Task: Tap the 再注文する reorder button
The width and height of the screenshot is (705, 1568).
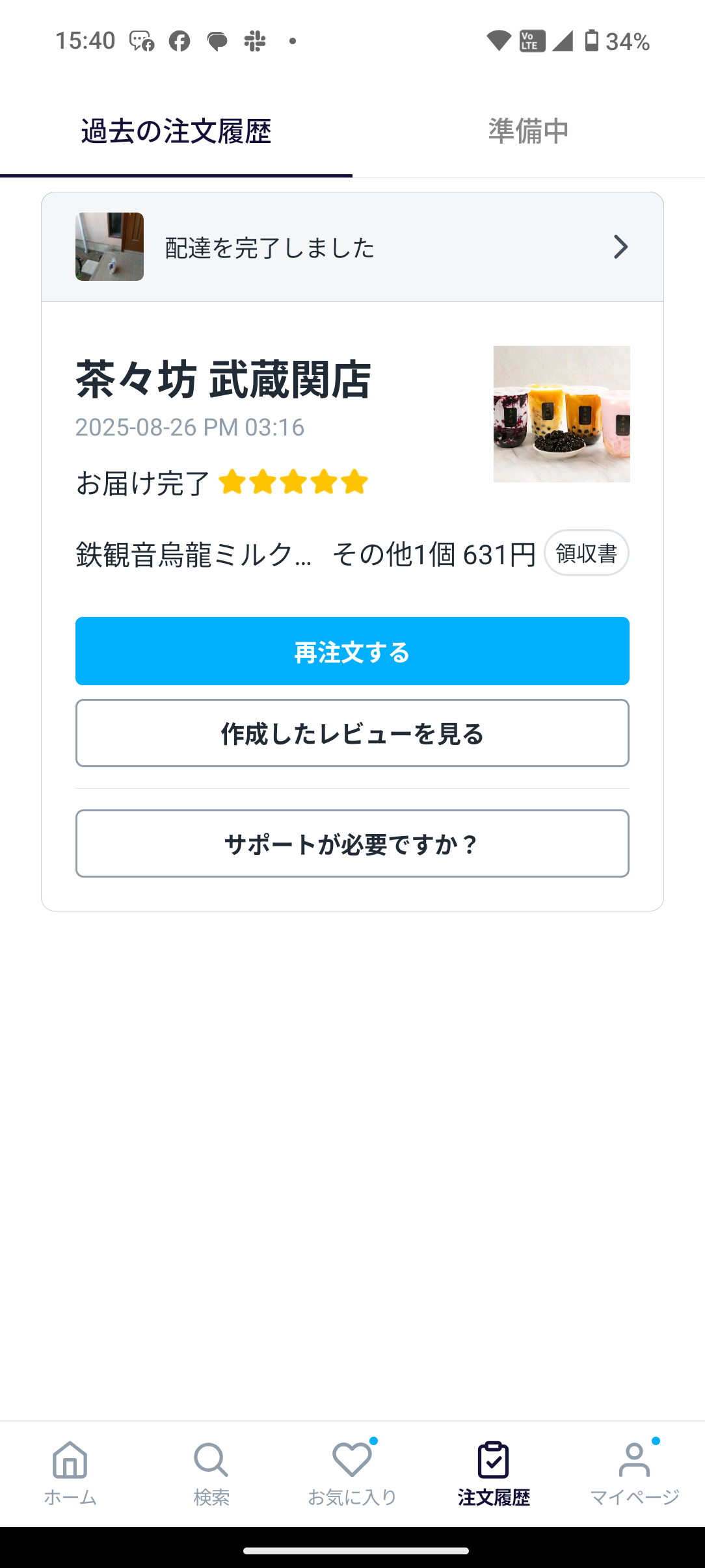Action: coord(352,651)
